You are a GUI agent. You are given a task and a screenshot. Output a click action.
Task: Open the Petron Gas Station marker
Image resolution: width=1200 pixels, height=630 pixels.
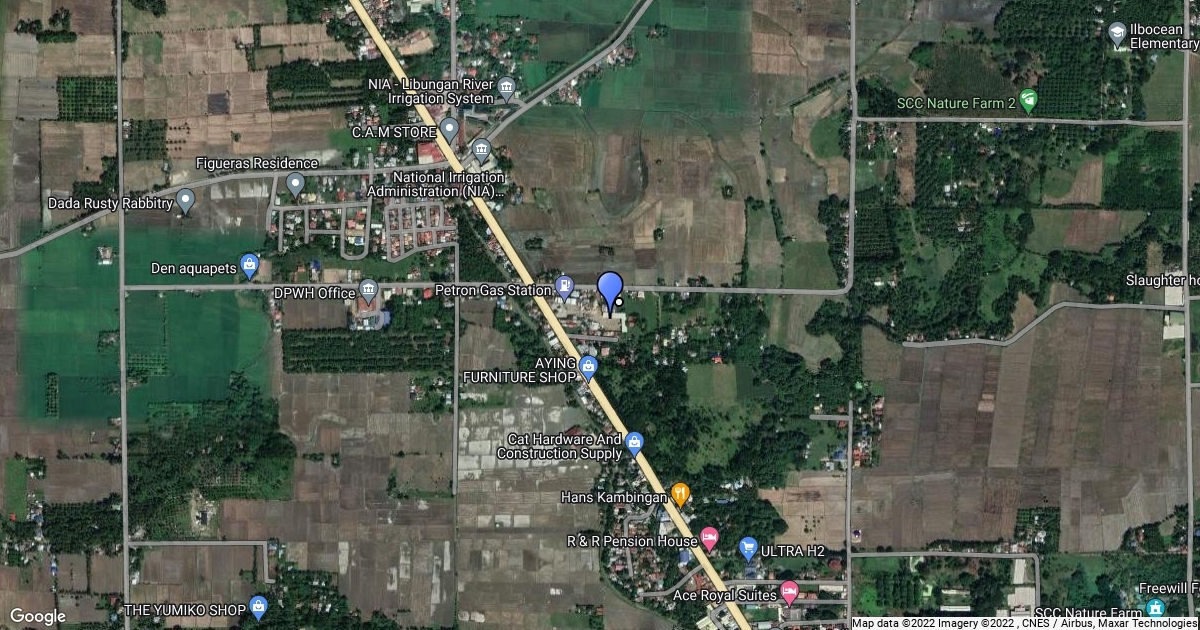pyautogui.click(x=565, y=290)
